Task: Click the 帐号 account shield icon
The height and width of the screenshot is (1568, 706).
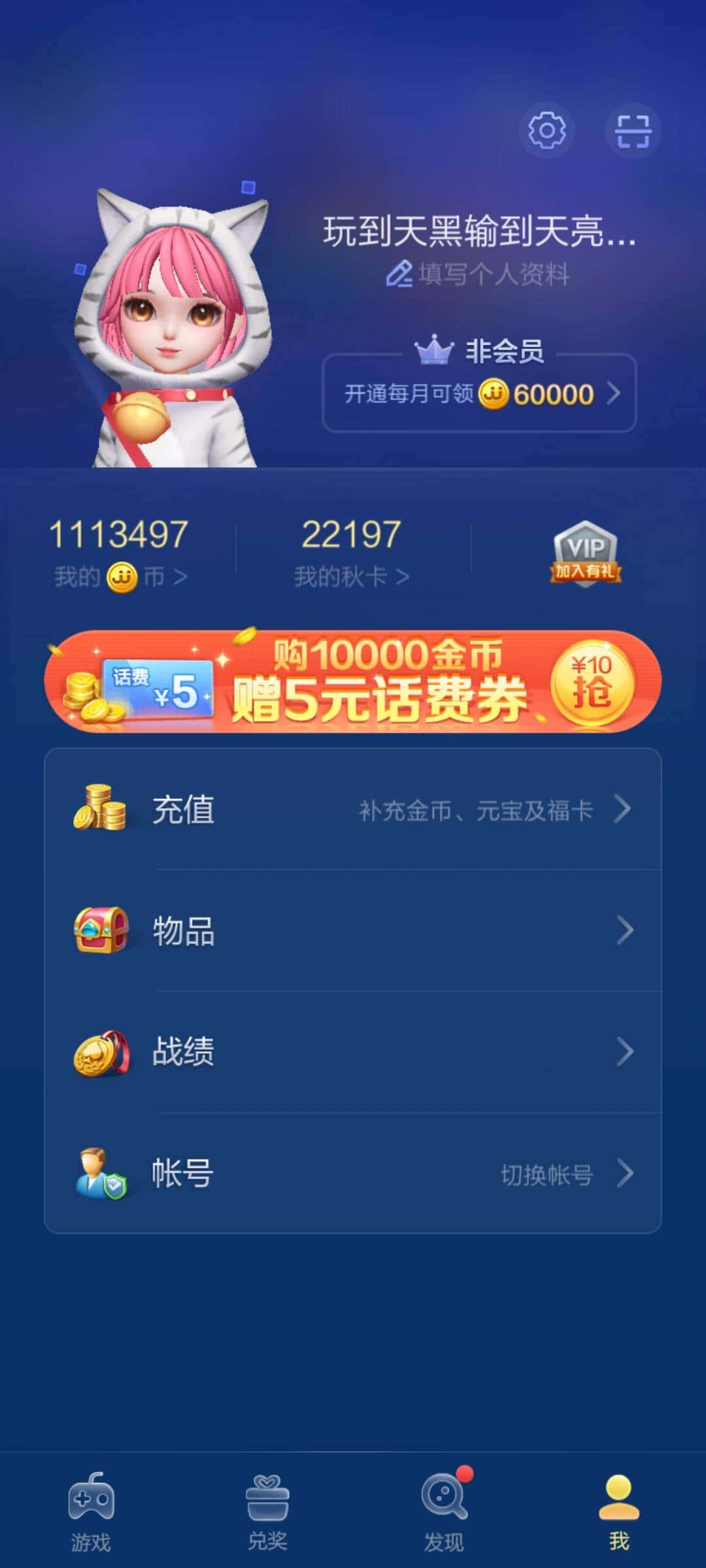Action: pyautogui.click(x=99, y=1173)
